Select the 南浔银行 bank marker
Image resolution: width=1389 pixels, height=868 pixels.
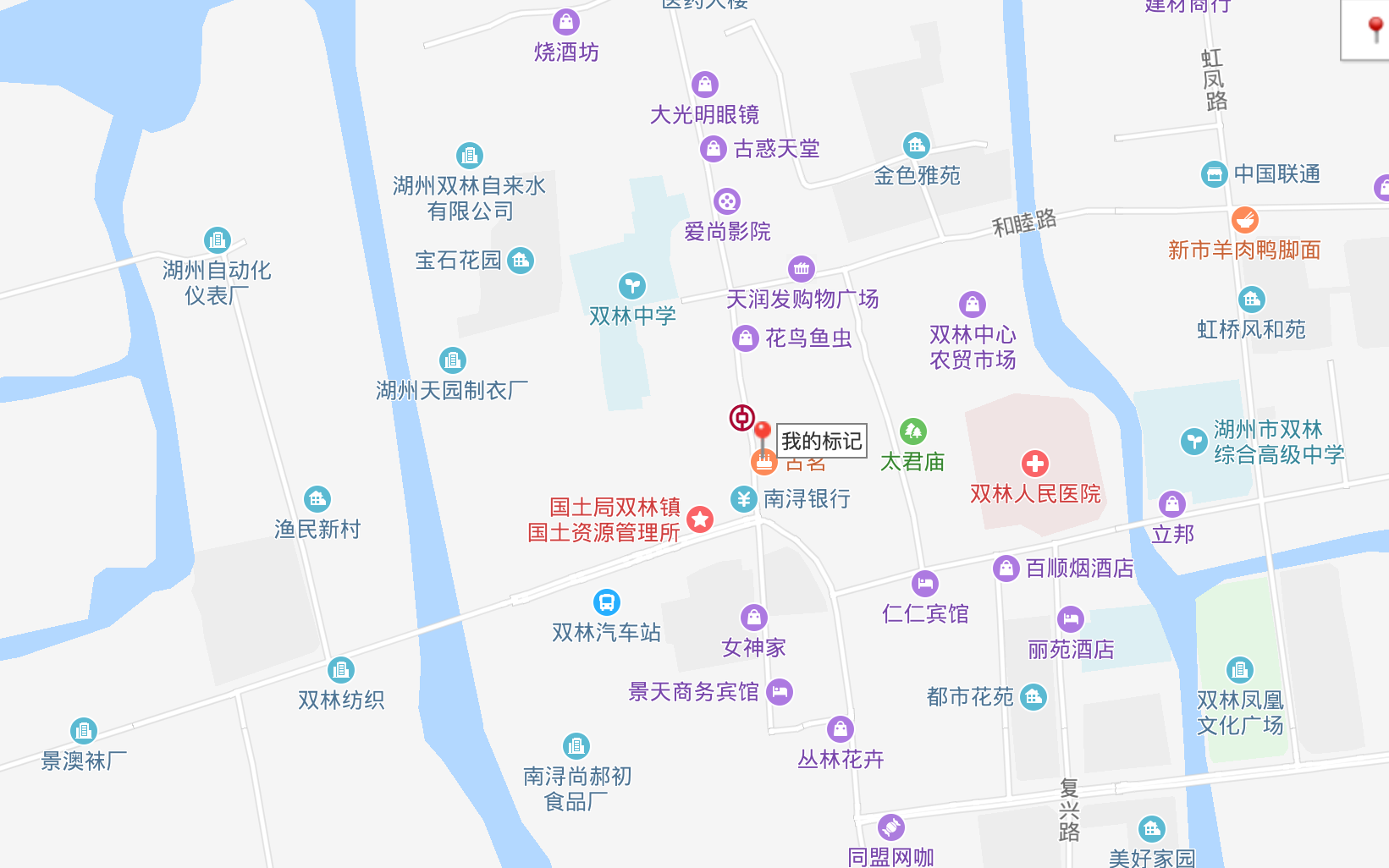coord(743,499)
